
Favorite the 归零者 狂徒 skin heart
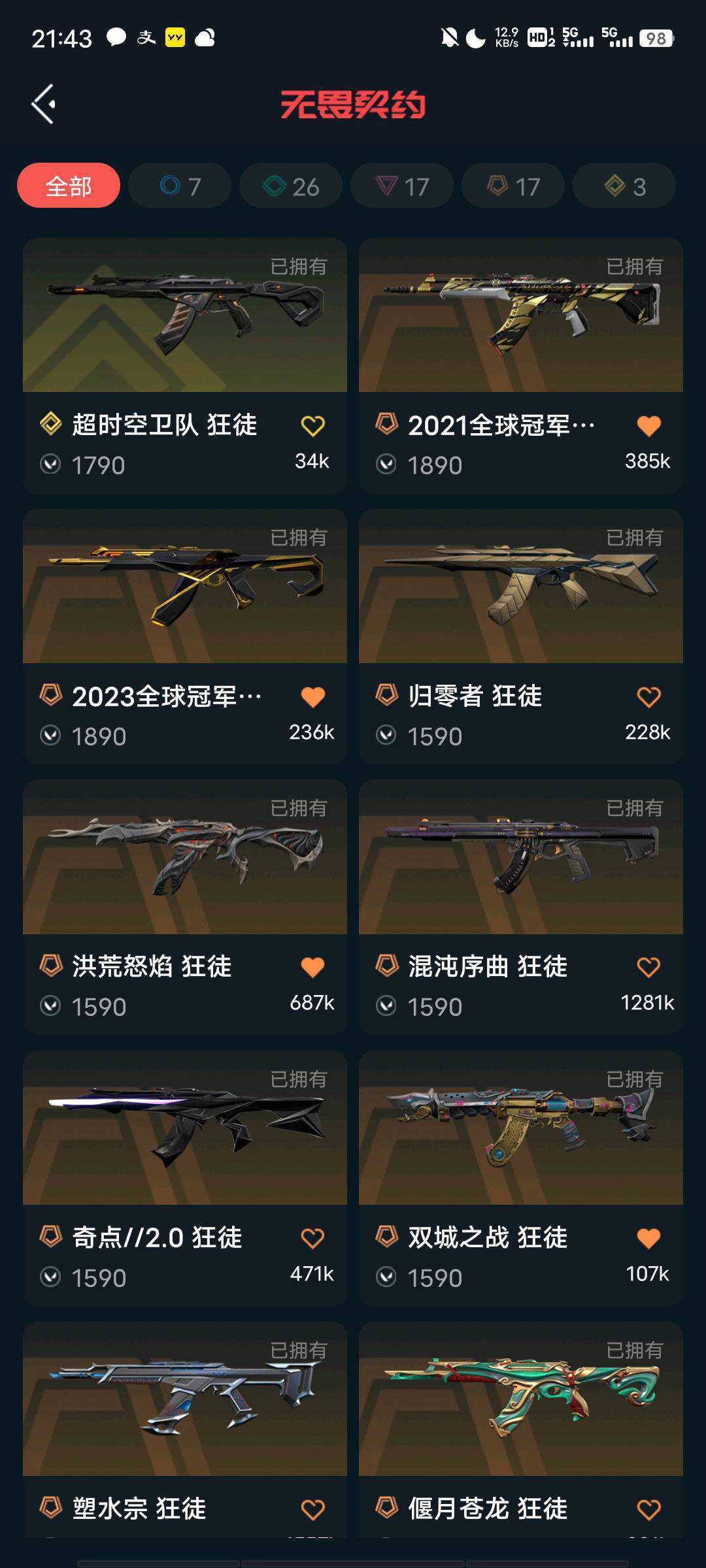pos(648,697)
